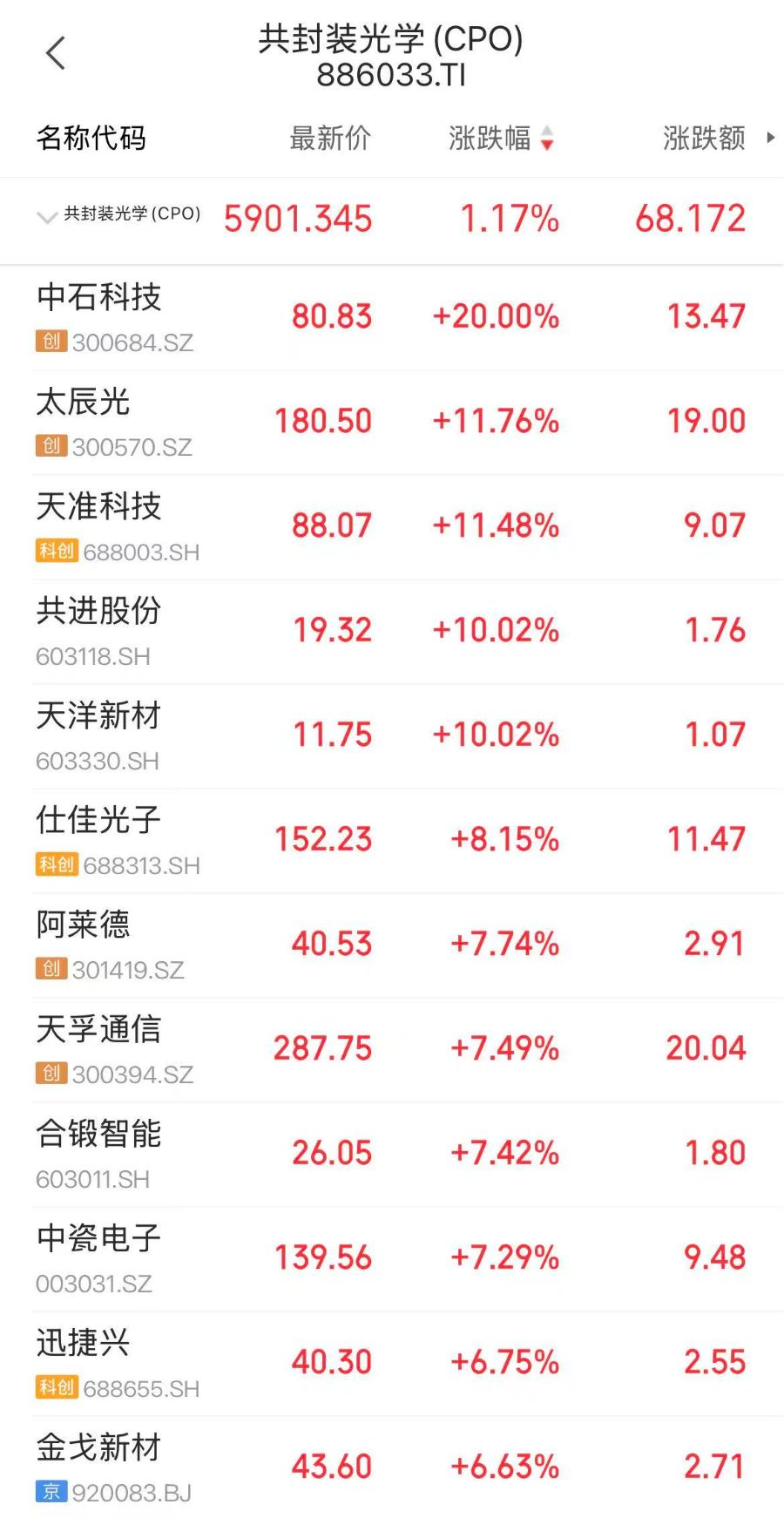Sort the list by 涨跌幅
The image size is (784, 1518).
point(501,138)
